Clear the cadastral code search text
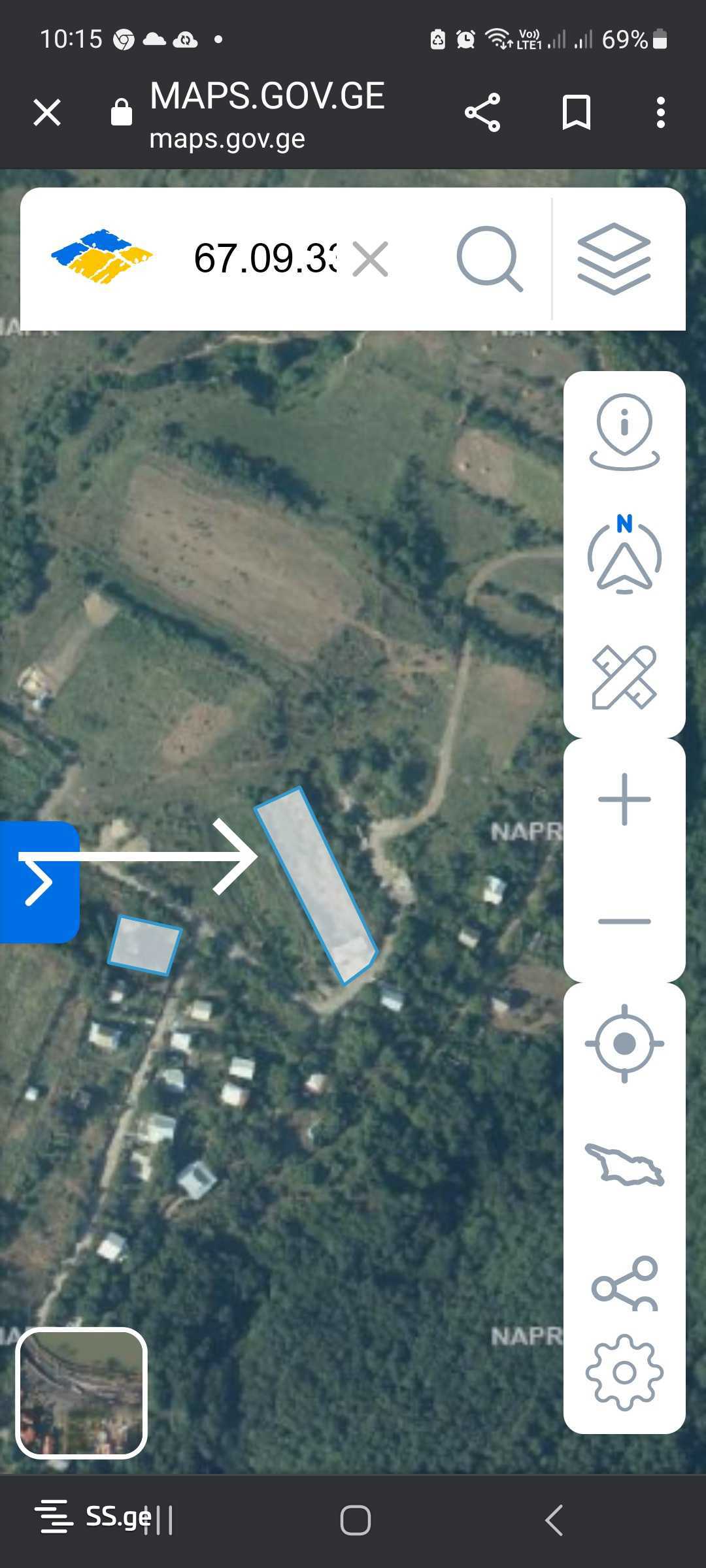The height and width of the screenshot is (1568, 706). tap(371, 259)
